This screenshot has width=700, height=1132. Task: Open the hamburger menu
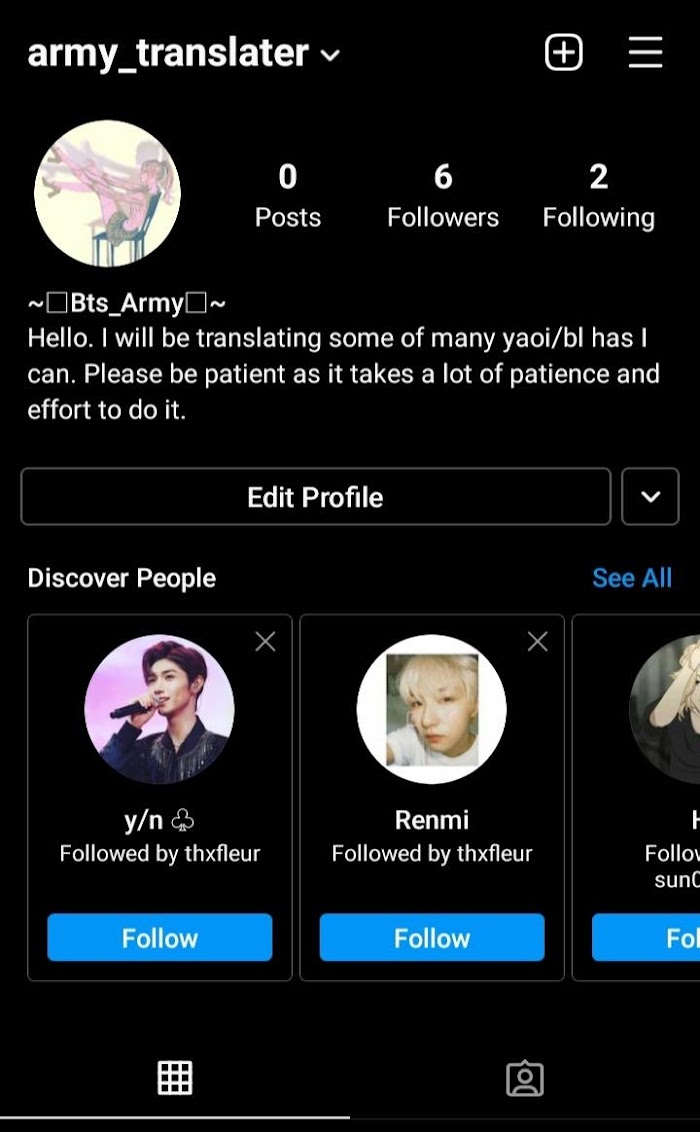coord(645,52)
